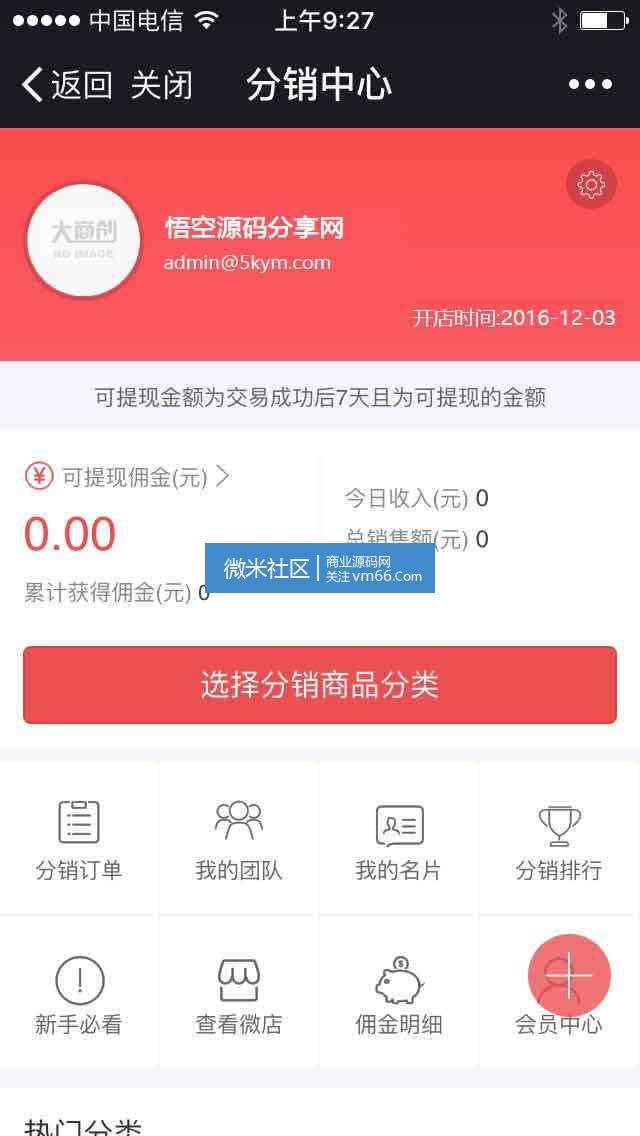Screen dimensions: 640x1136
Task: View 我的团队 my team
Action: click(x=239, y=840)
